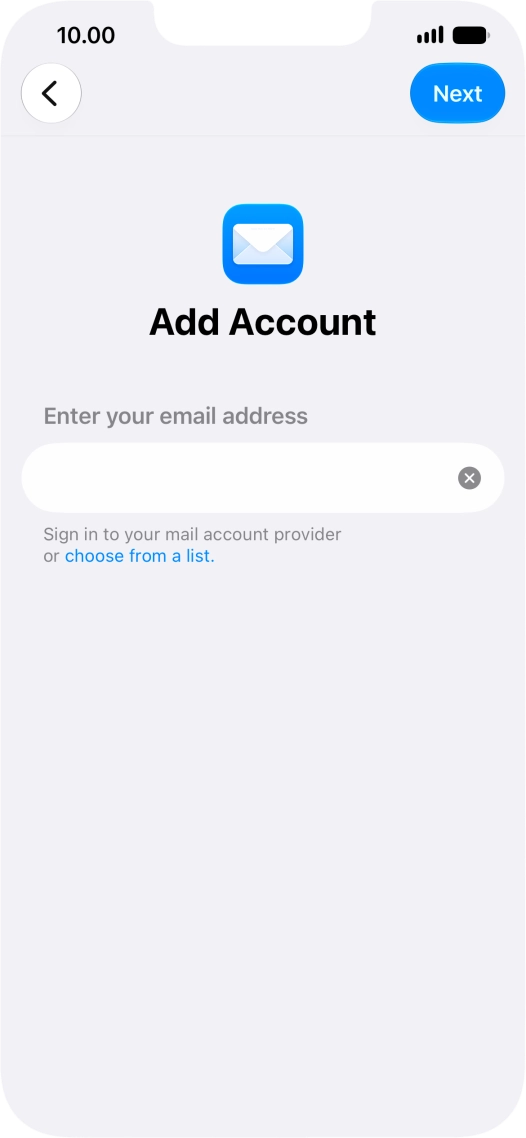Open the choose from a list link

(x=140, y=557)
